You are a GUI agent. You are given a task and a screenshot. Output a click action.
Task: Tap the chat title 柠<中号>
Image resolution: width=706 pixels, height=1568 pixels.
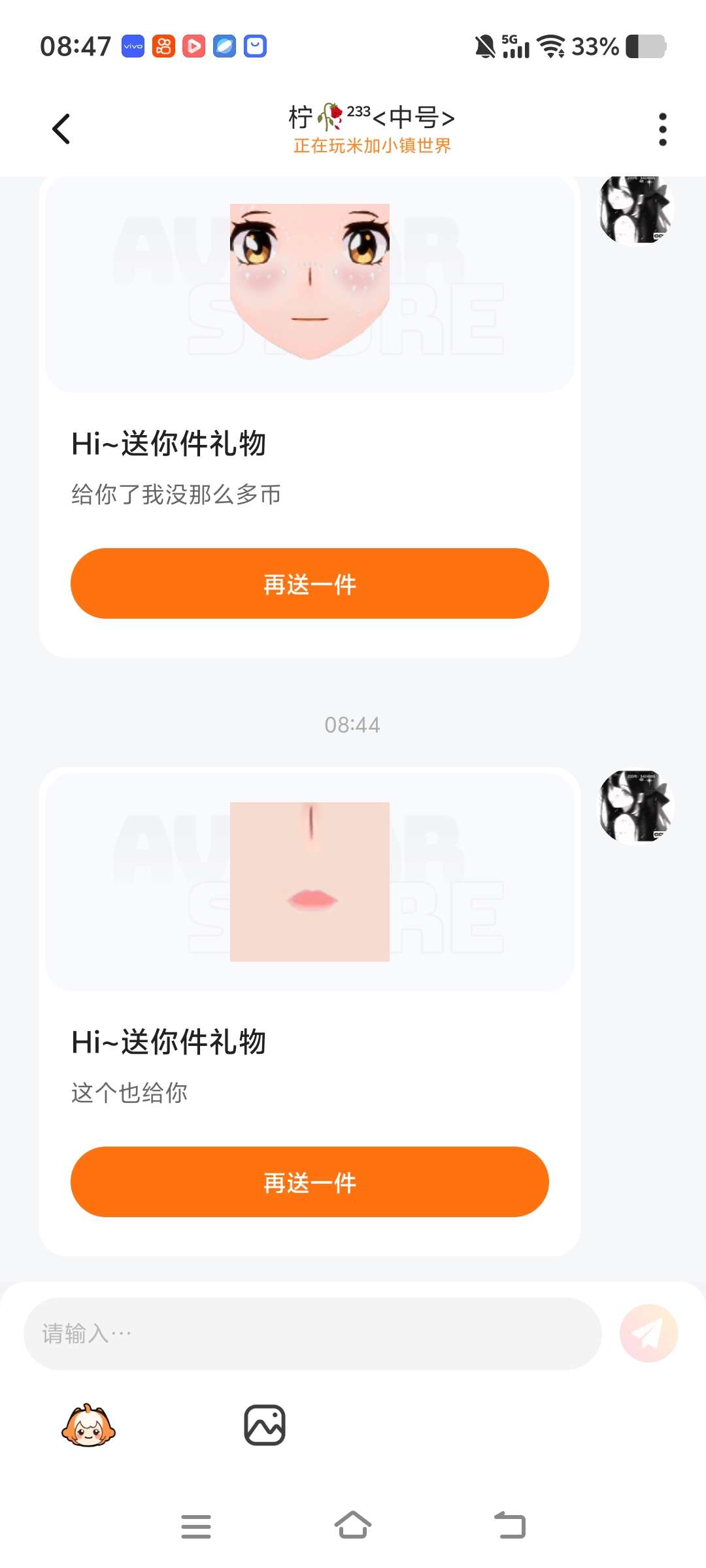pos(371,118)
